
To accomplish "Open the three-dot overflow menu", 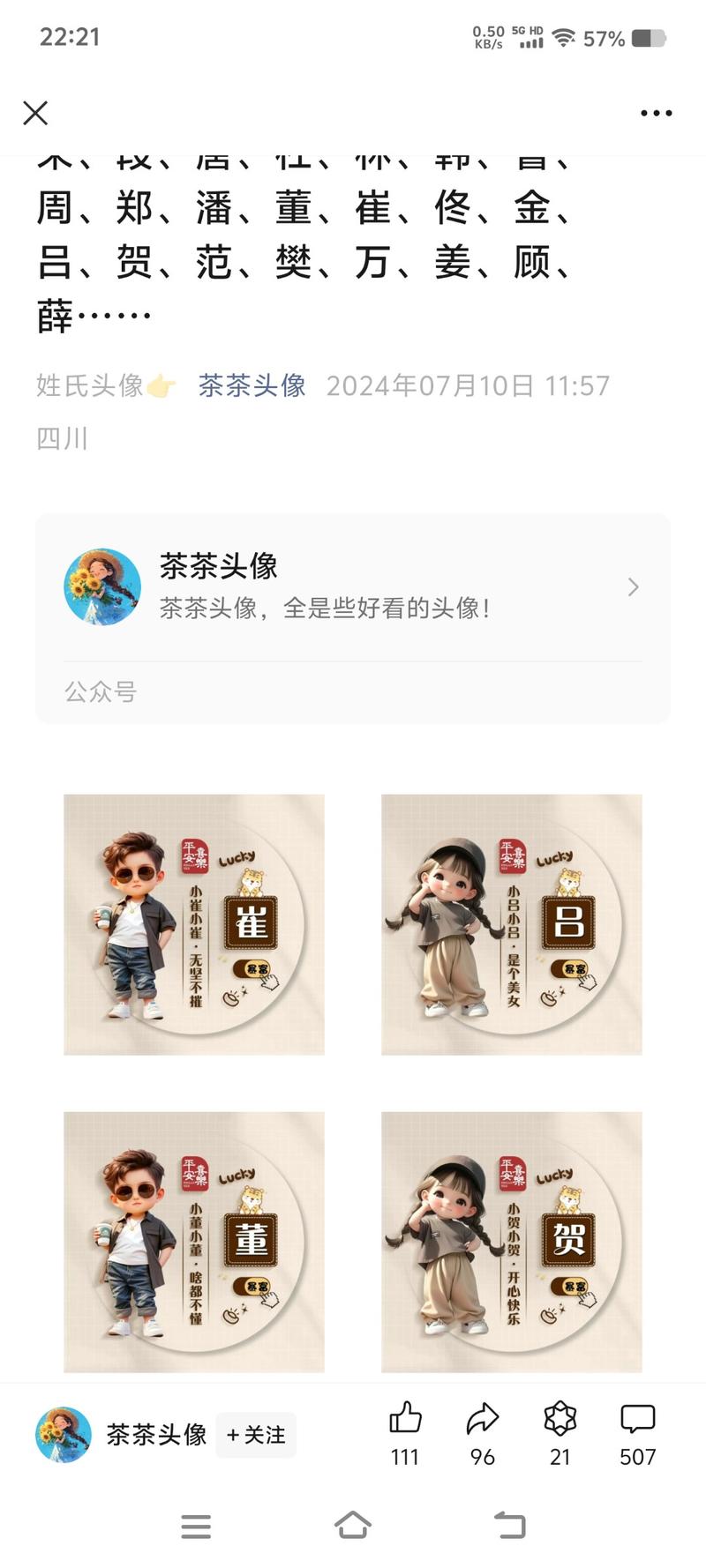I will click(656, 113).
